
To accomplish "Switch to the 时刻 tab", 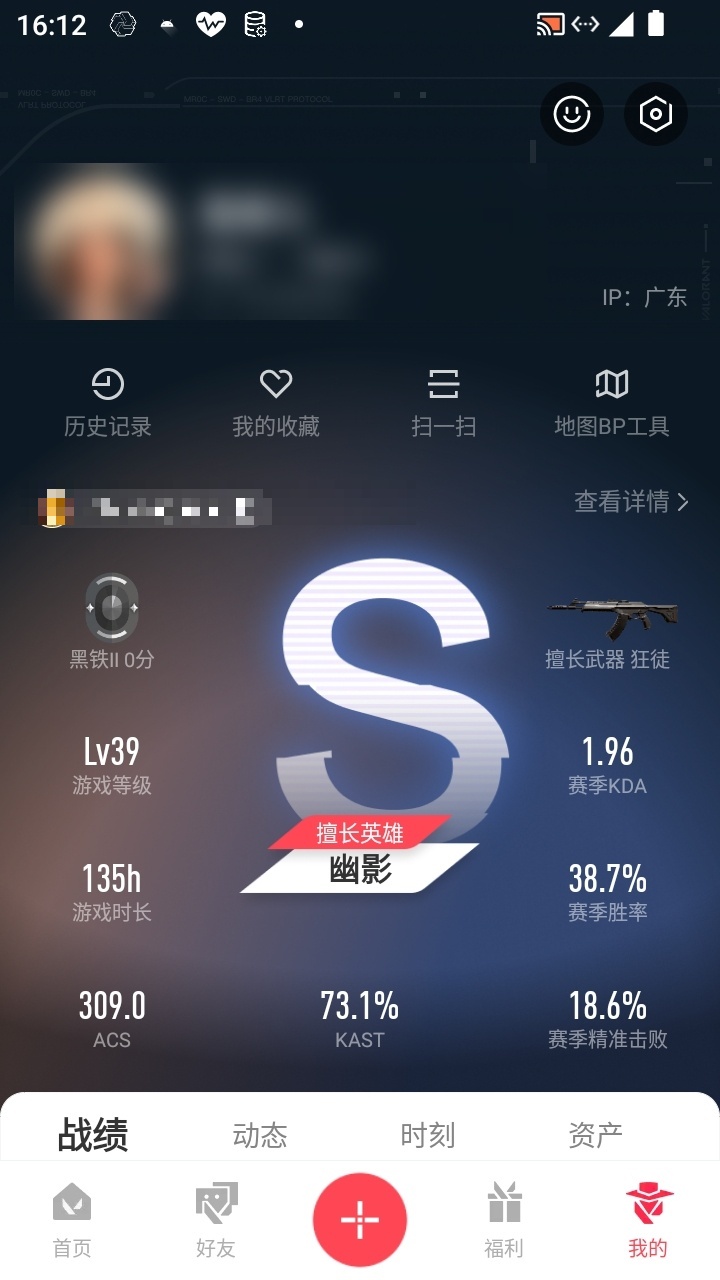I will point(428,1135).
